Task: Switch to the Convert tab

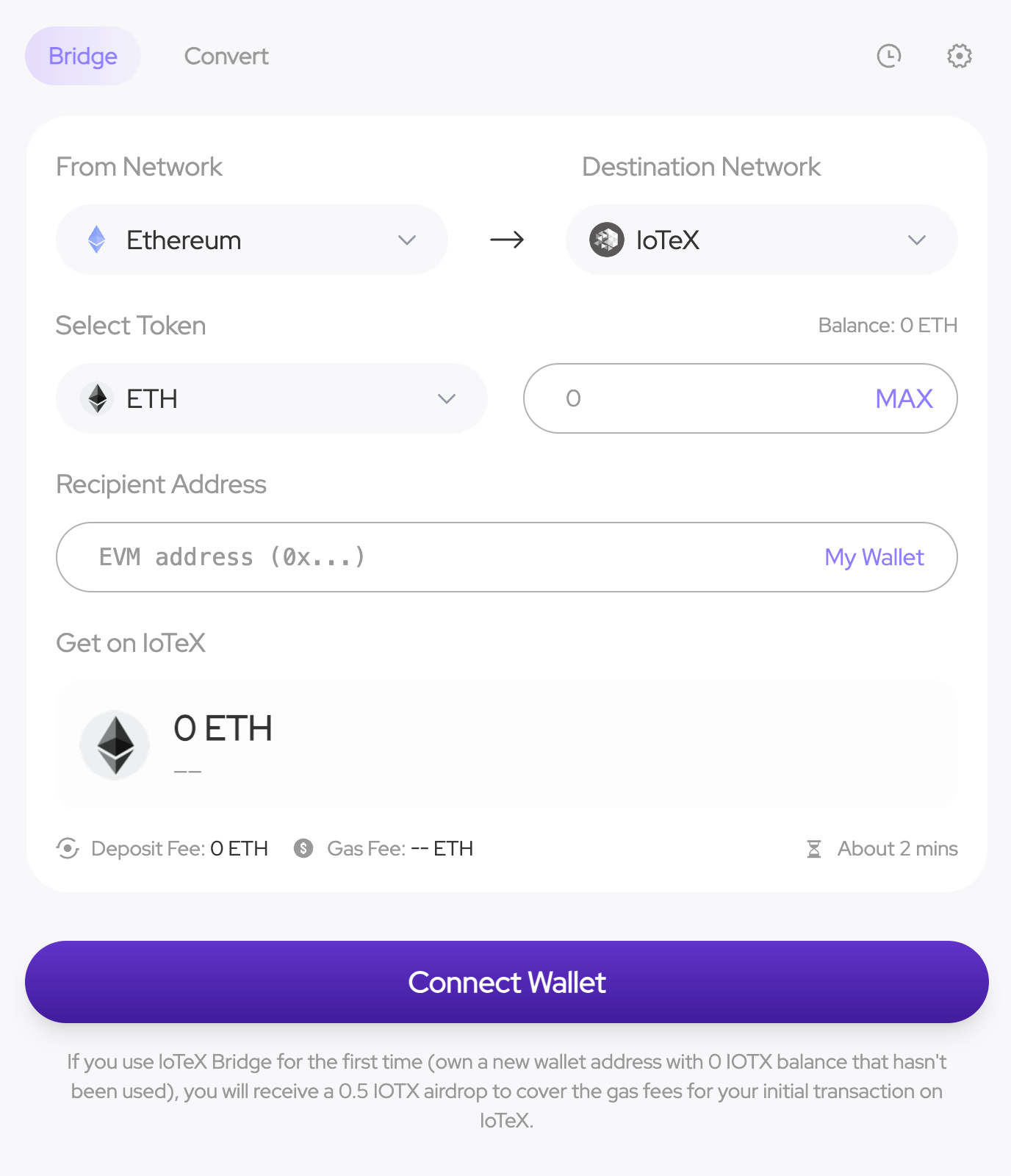Action: click(226, 56)
